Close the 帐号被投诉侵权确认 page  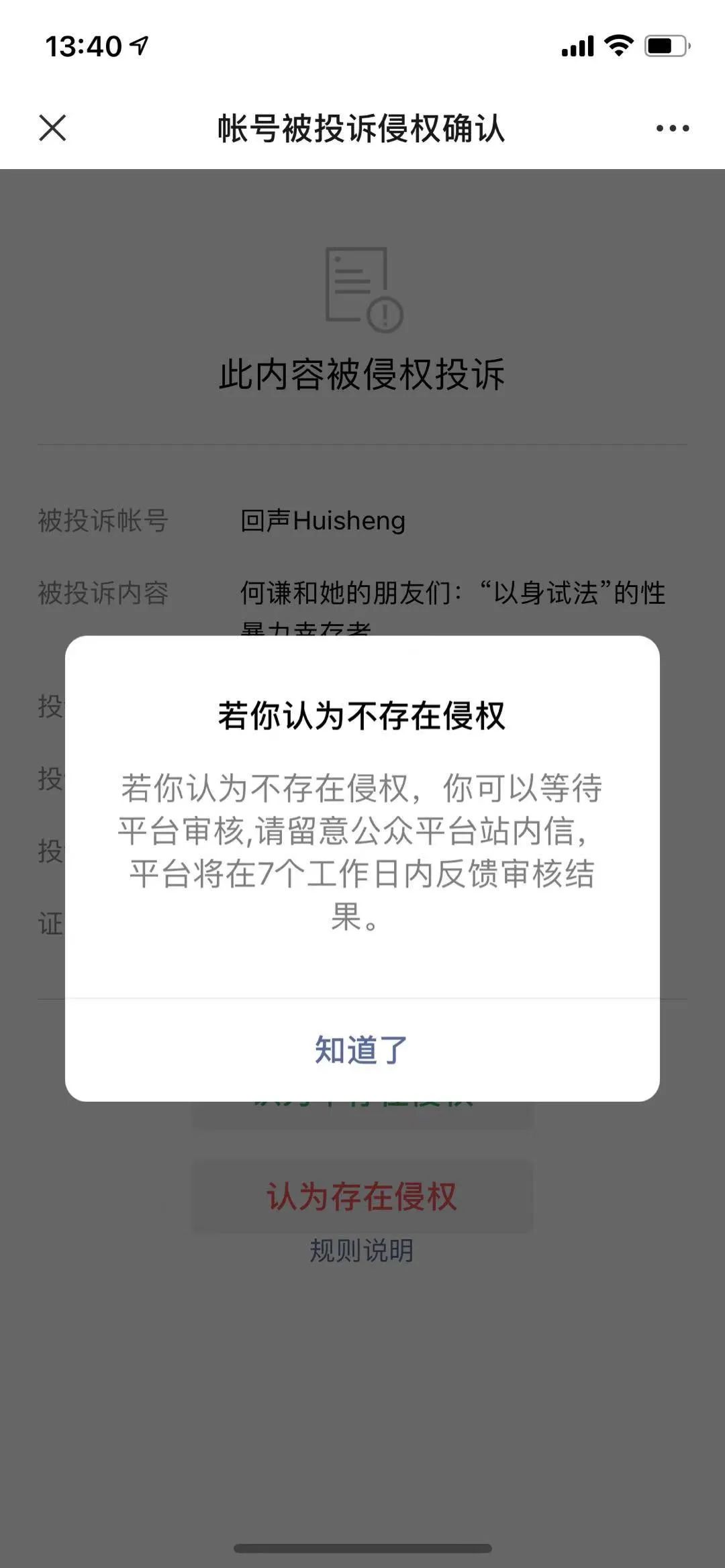52,127
